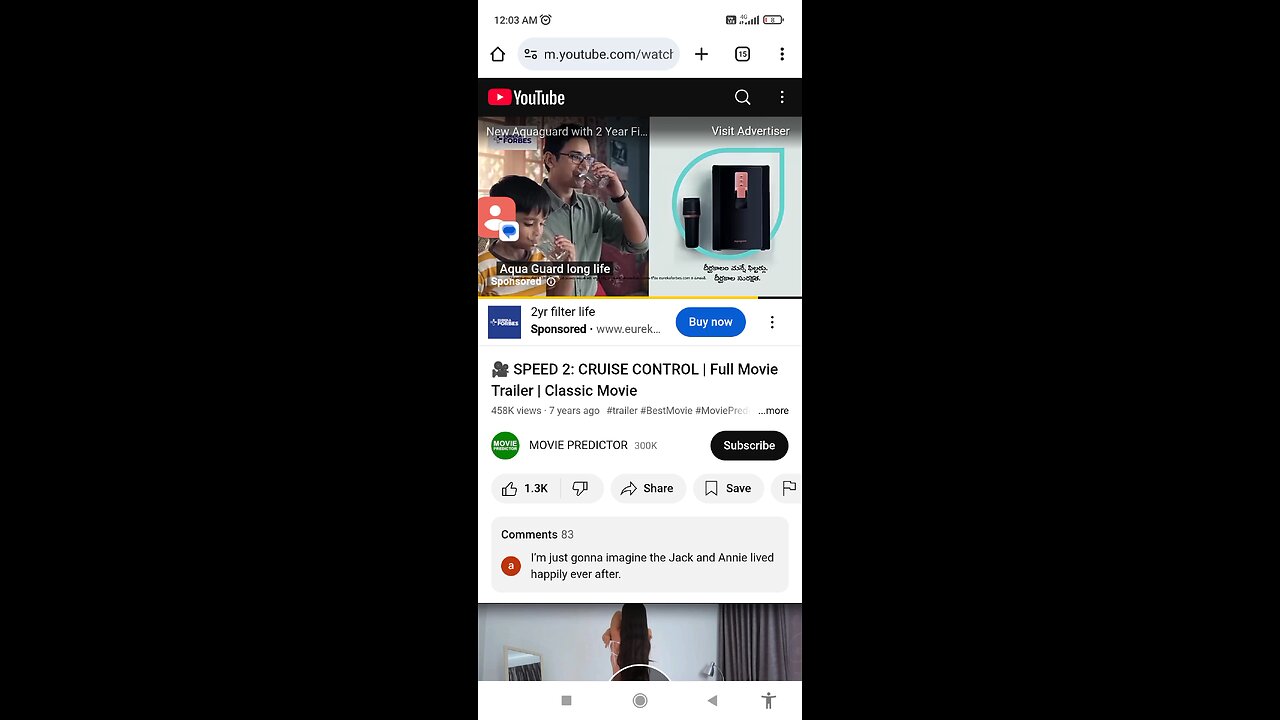Screen dimensions: 1280x720
Task: Open a new browser tab
Action: click(x=701, y=54)
